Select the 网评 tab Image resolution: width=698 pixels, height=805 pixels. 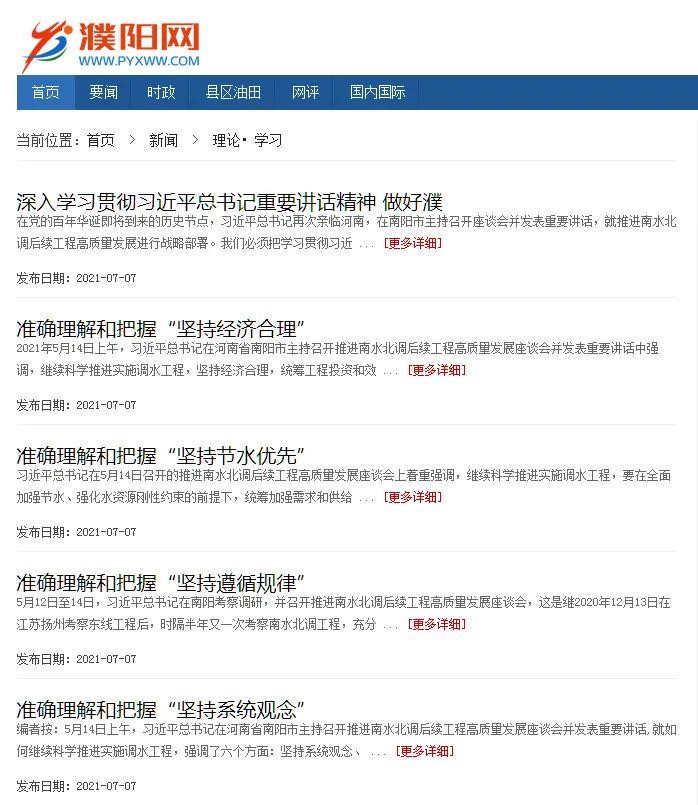click(305, 92)
